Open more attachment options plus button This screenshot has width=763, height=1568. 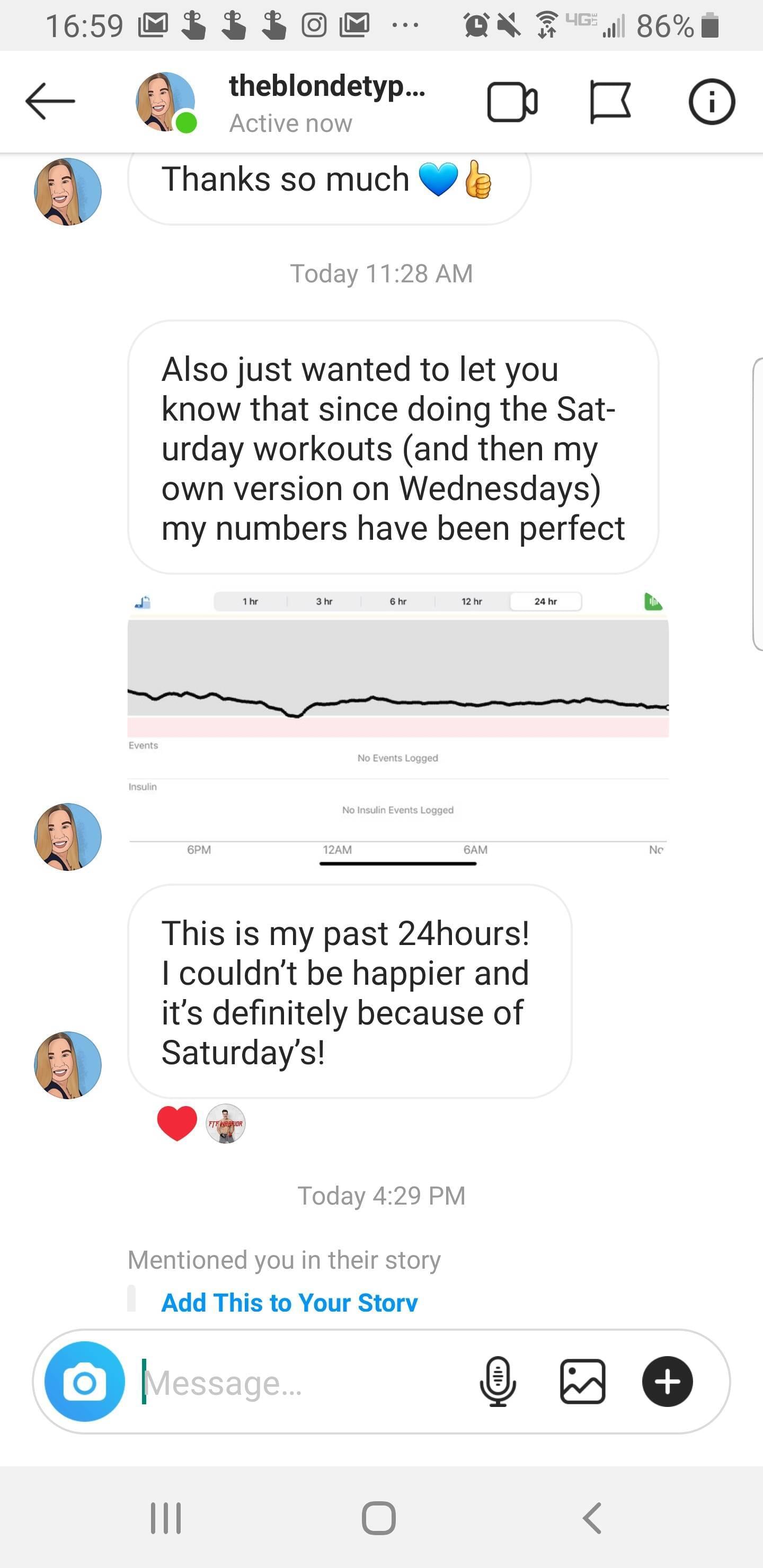(x=668, y=1382)
